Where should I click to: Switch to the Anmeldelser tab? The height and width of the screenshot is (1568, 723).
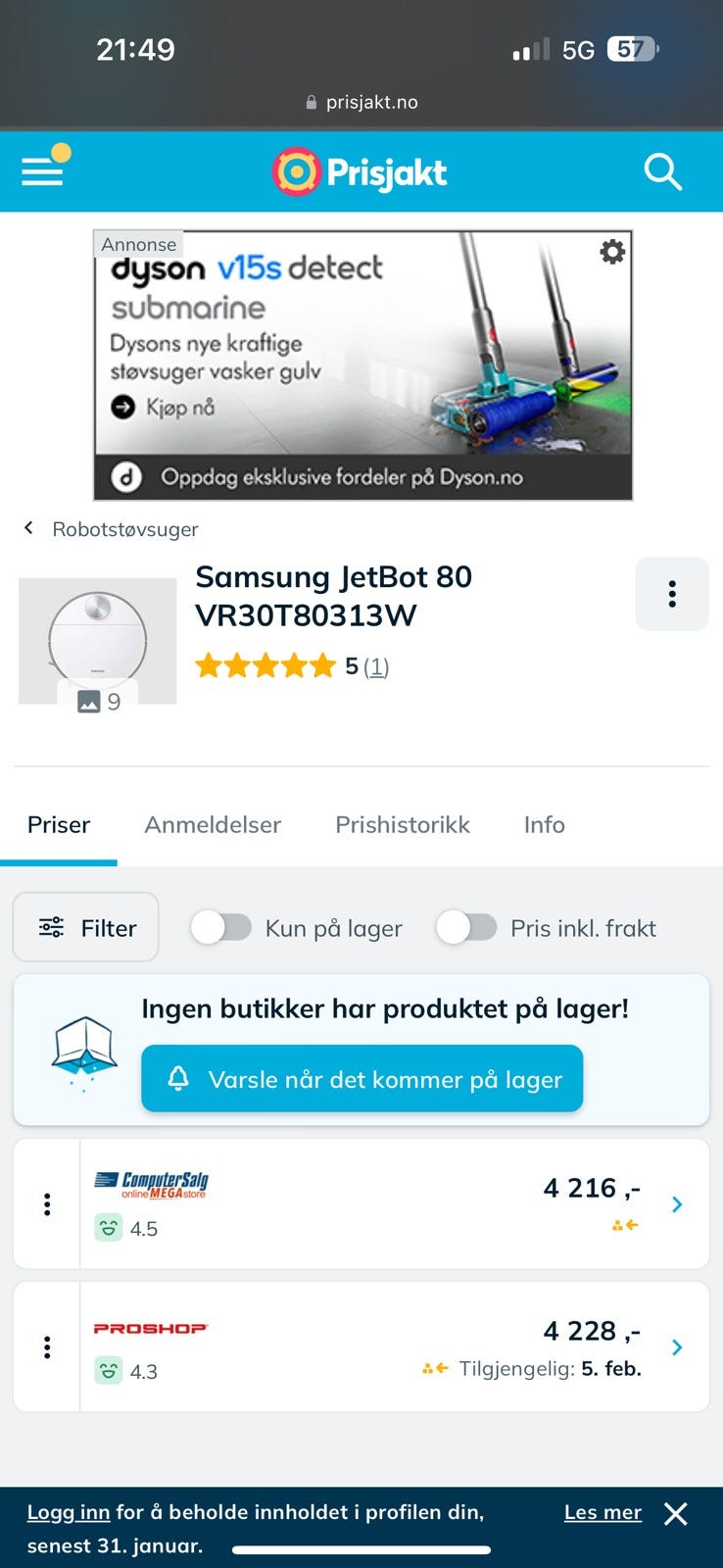pos(213,824)
